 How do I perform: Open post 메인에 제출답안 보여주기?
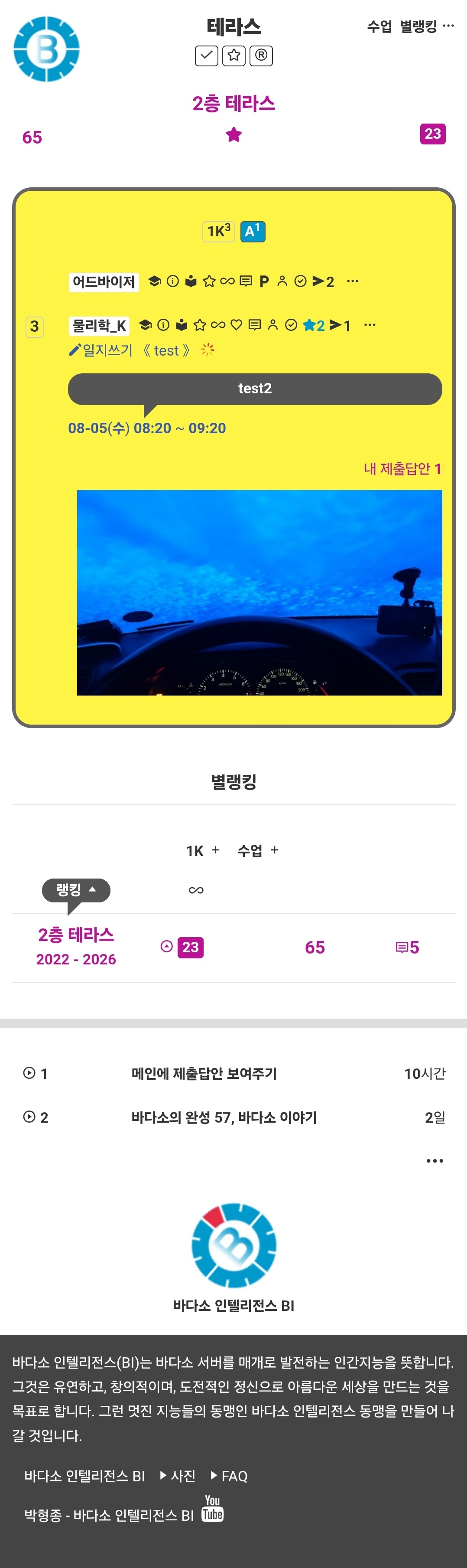204,1073
